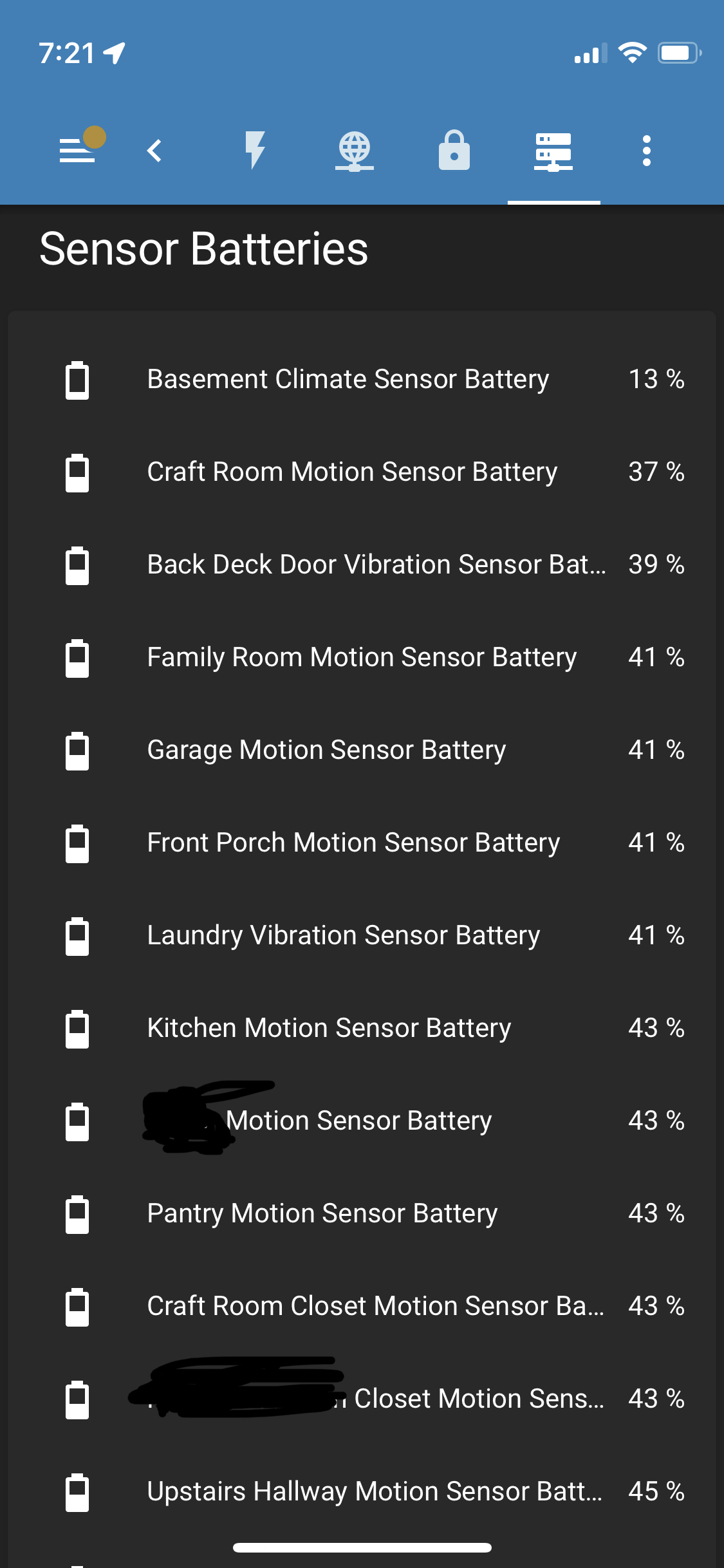Switch to the network globe tab
The image size is (724, 1568).
point(355,151)
